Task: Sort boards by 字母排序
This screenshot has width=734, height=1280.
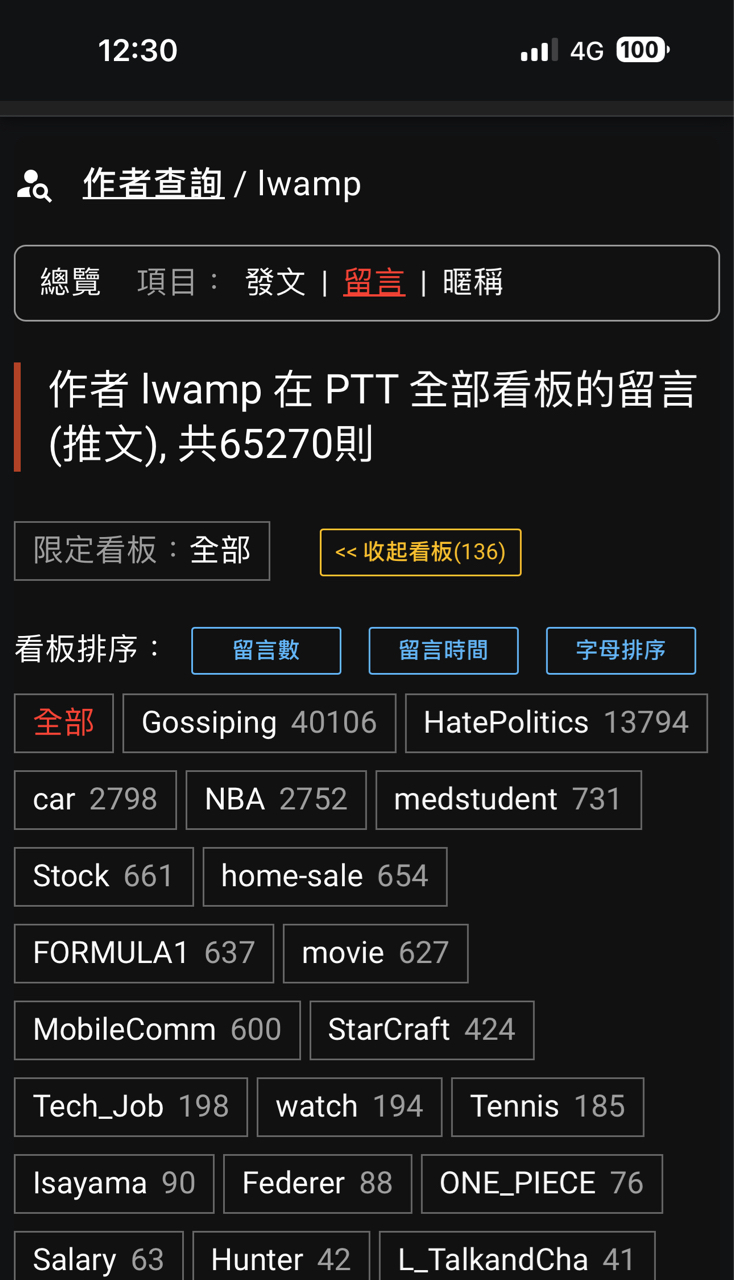Action: point(621,650)
